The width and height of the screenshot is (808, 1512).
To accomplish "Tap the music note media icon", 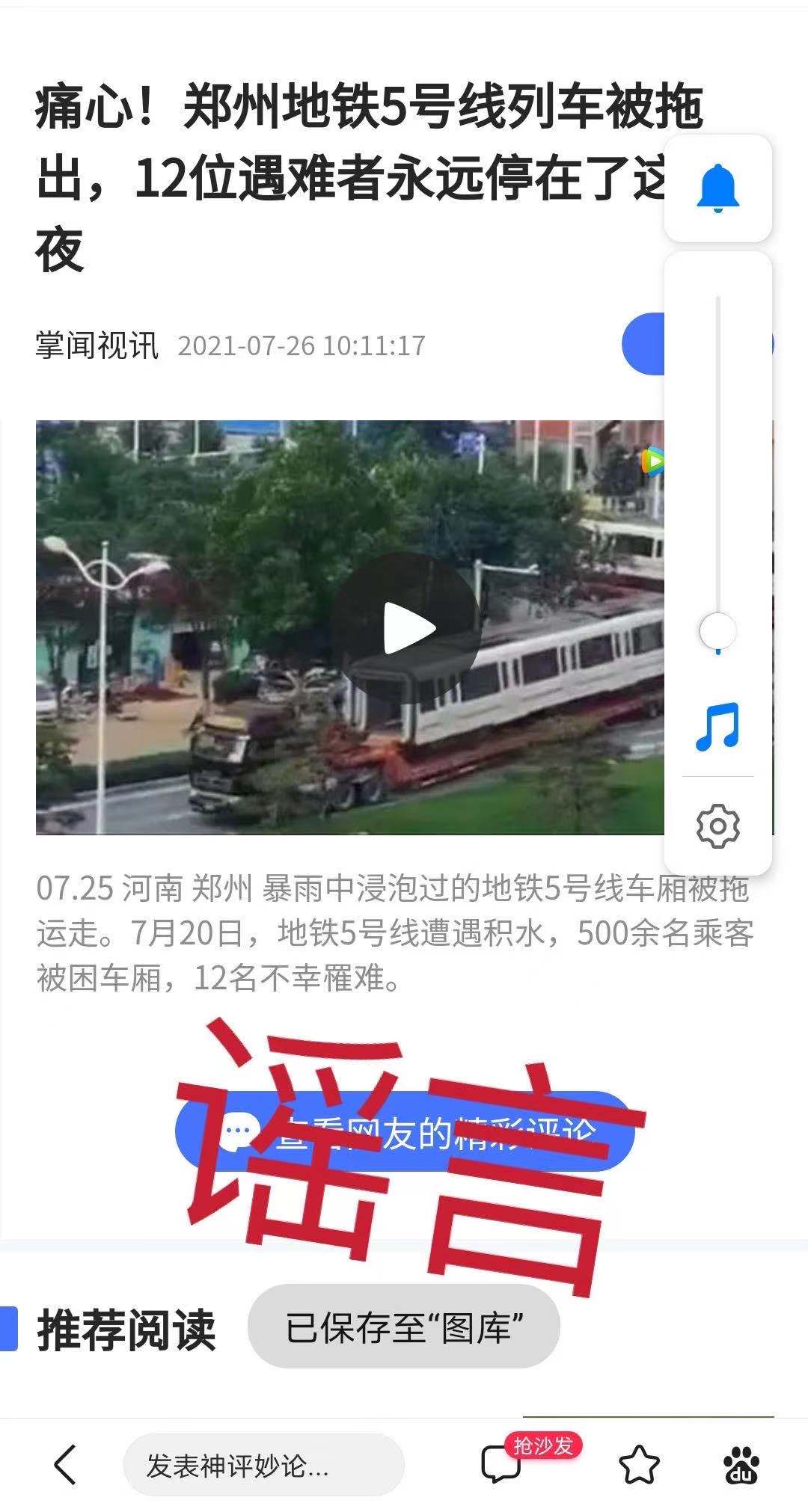I will pyautogui.click(x=717, y=726).
